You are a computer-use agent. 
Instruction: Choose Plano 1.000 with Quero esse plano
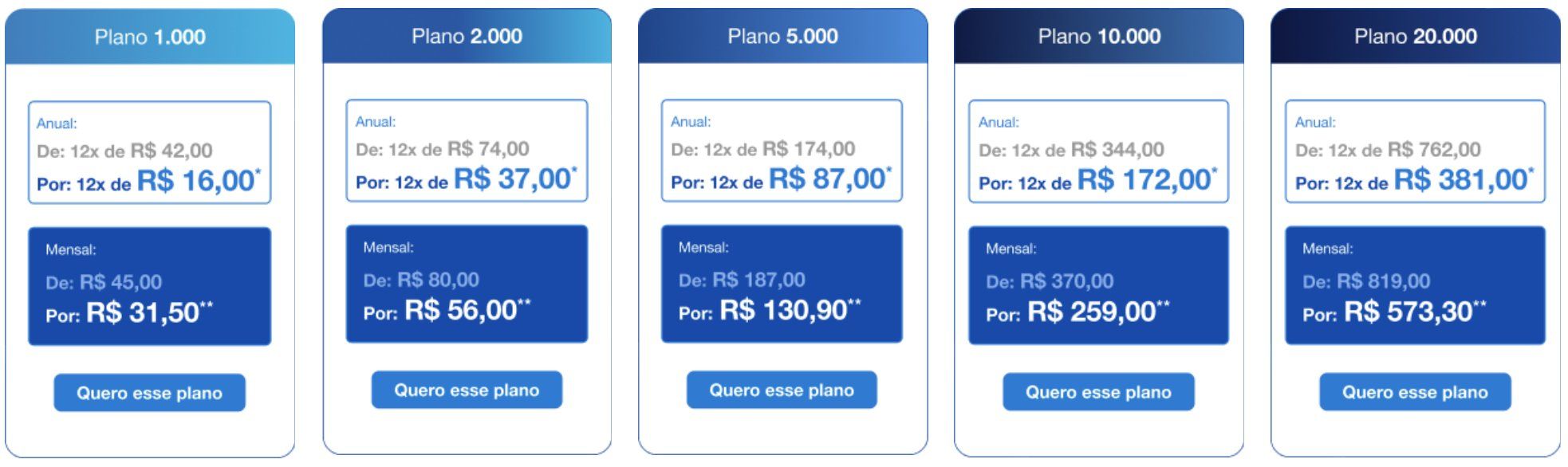[149, 393]
